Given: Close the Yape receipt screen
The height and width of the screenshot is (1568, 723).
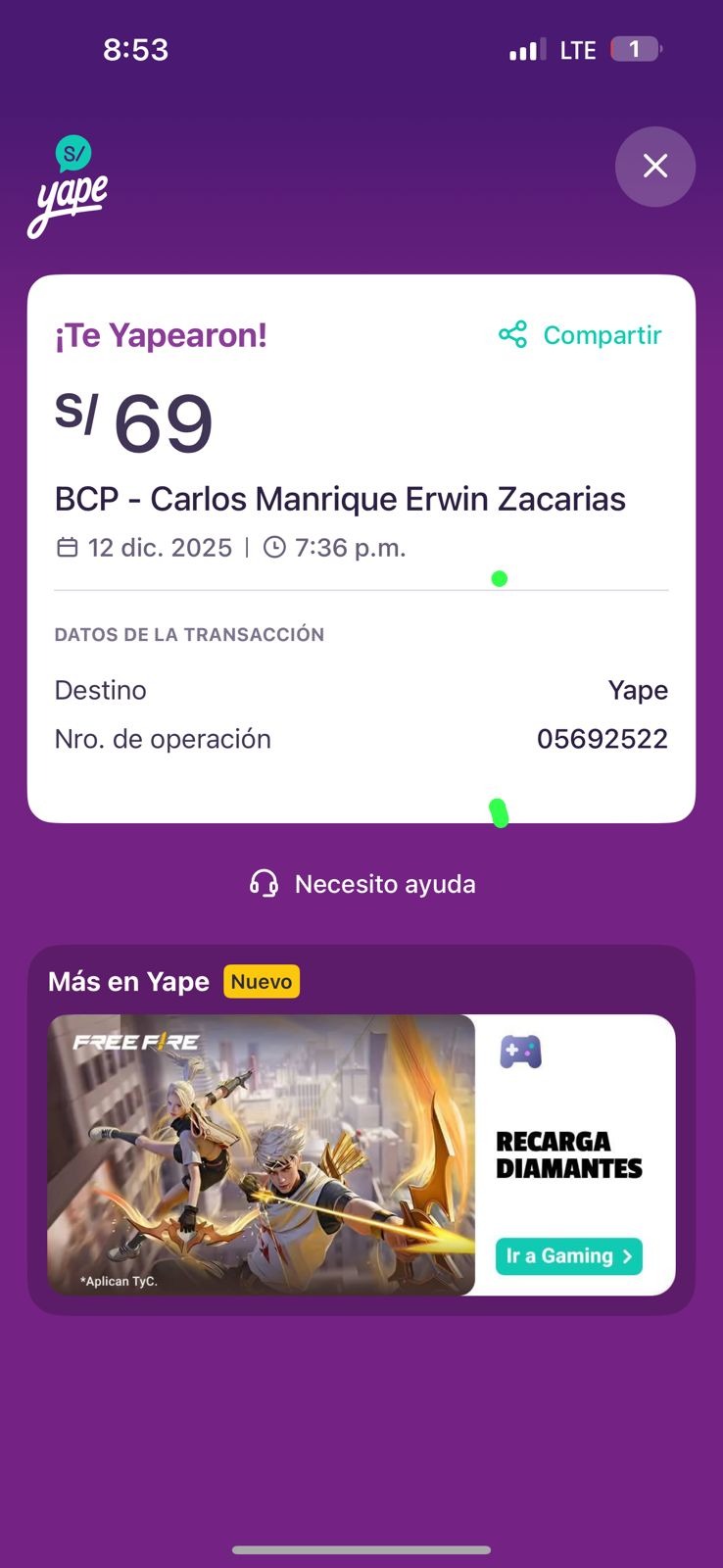Looking at the screenshot, I should [x=654, y=167].
